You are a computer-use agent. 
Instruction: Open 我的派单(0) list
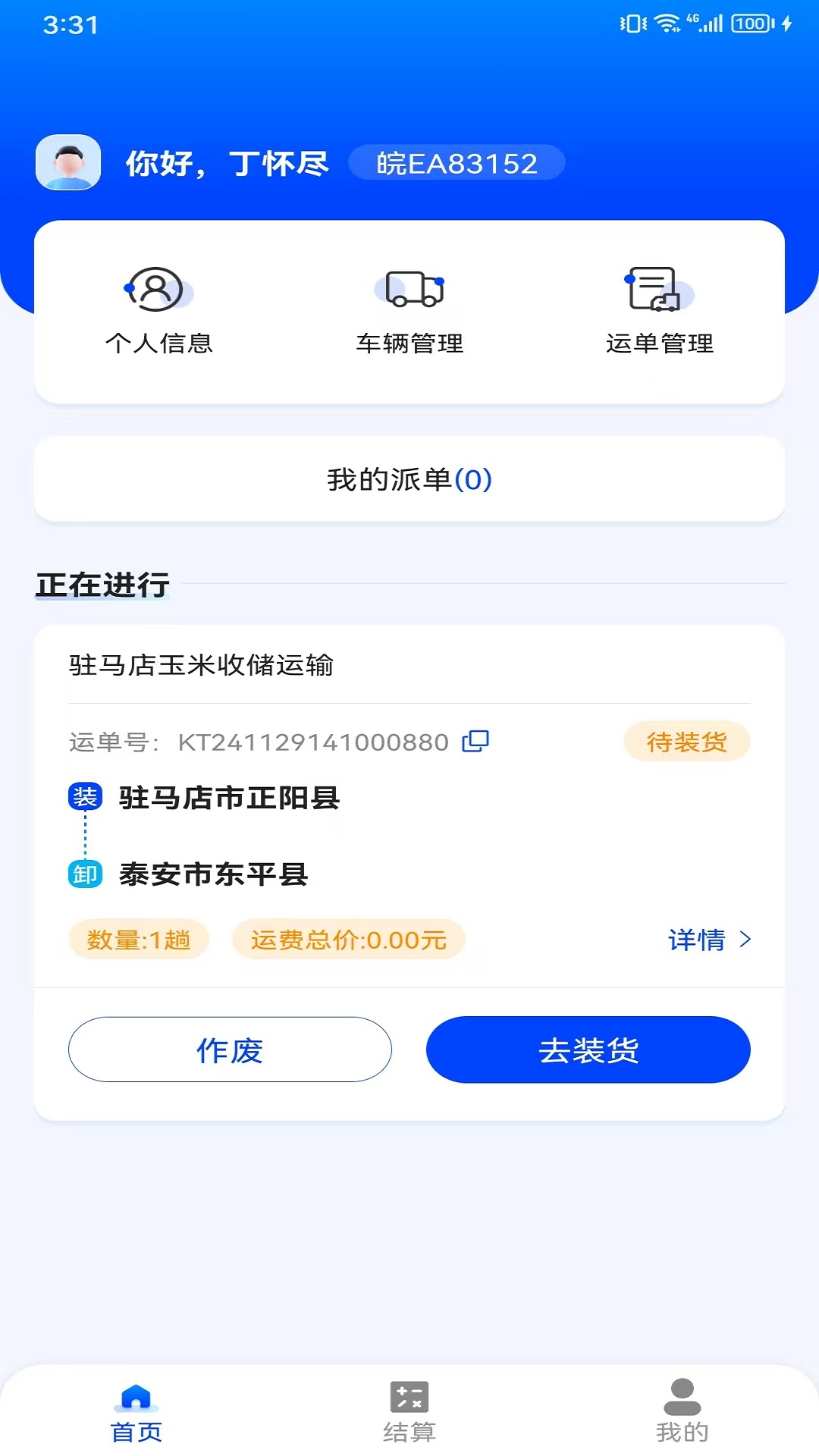click(x=409, y=479)
